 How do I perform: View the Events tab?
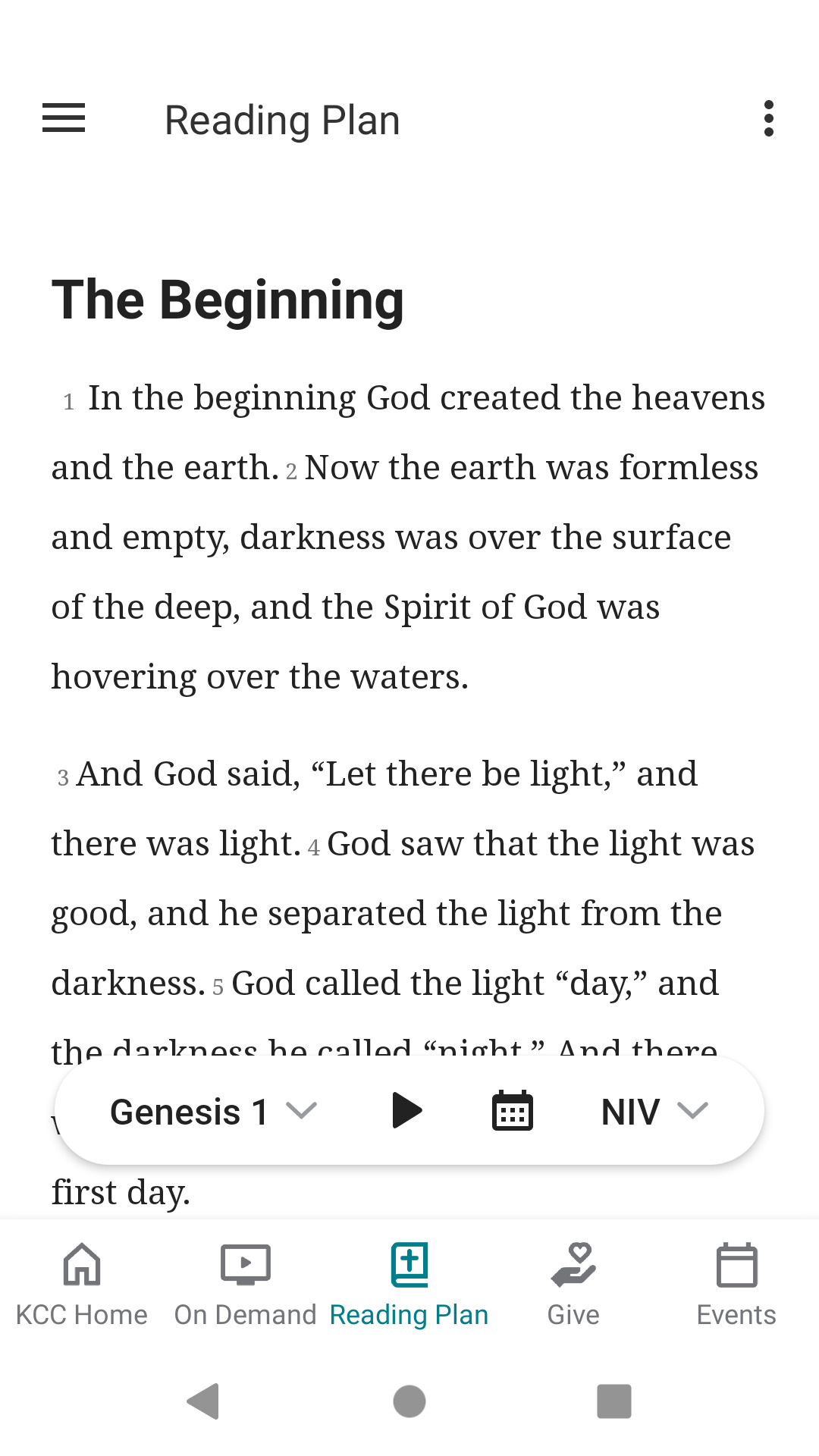736,1282
